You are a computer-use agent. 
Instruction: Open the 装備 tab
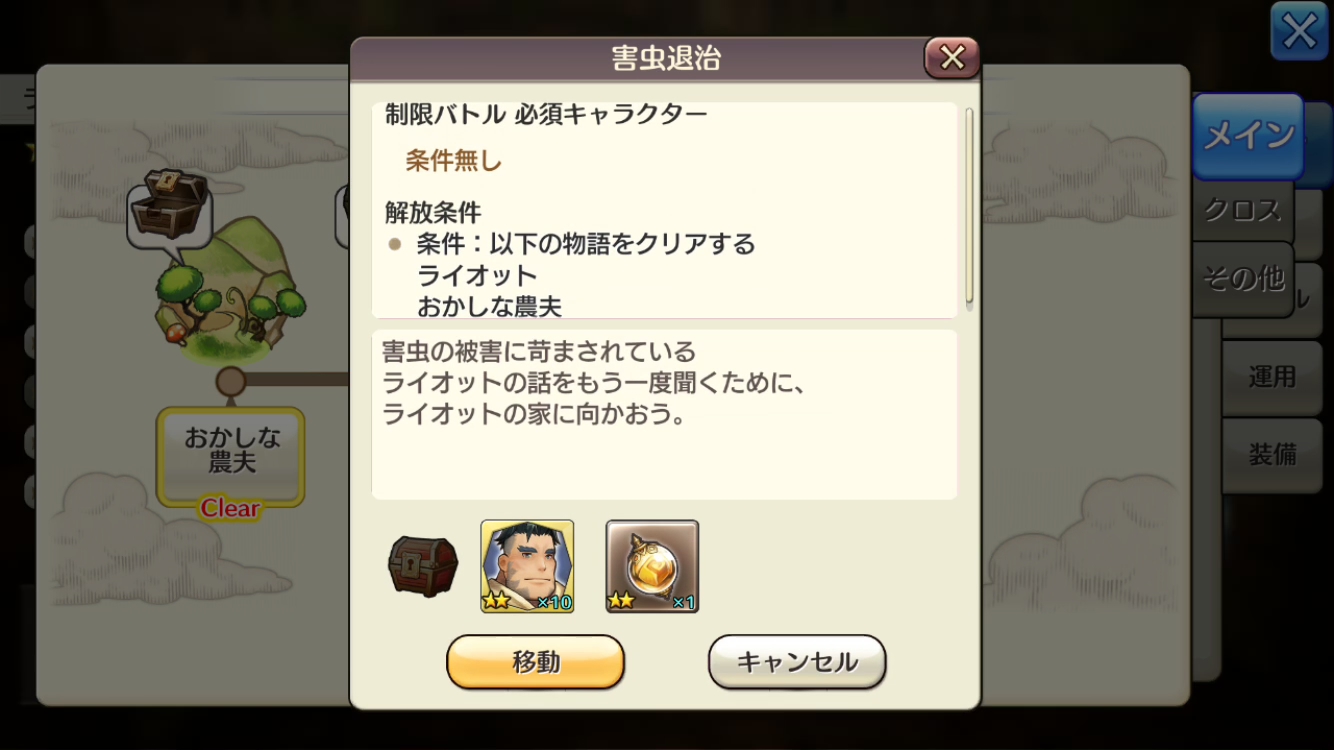(1272, 455)
